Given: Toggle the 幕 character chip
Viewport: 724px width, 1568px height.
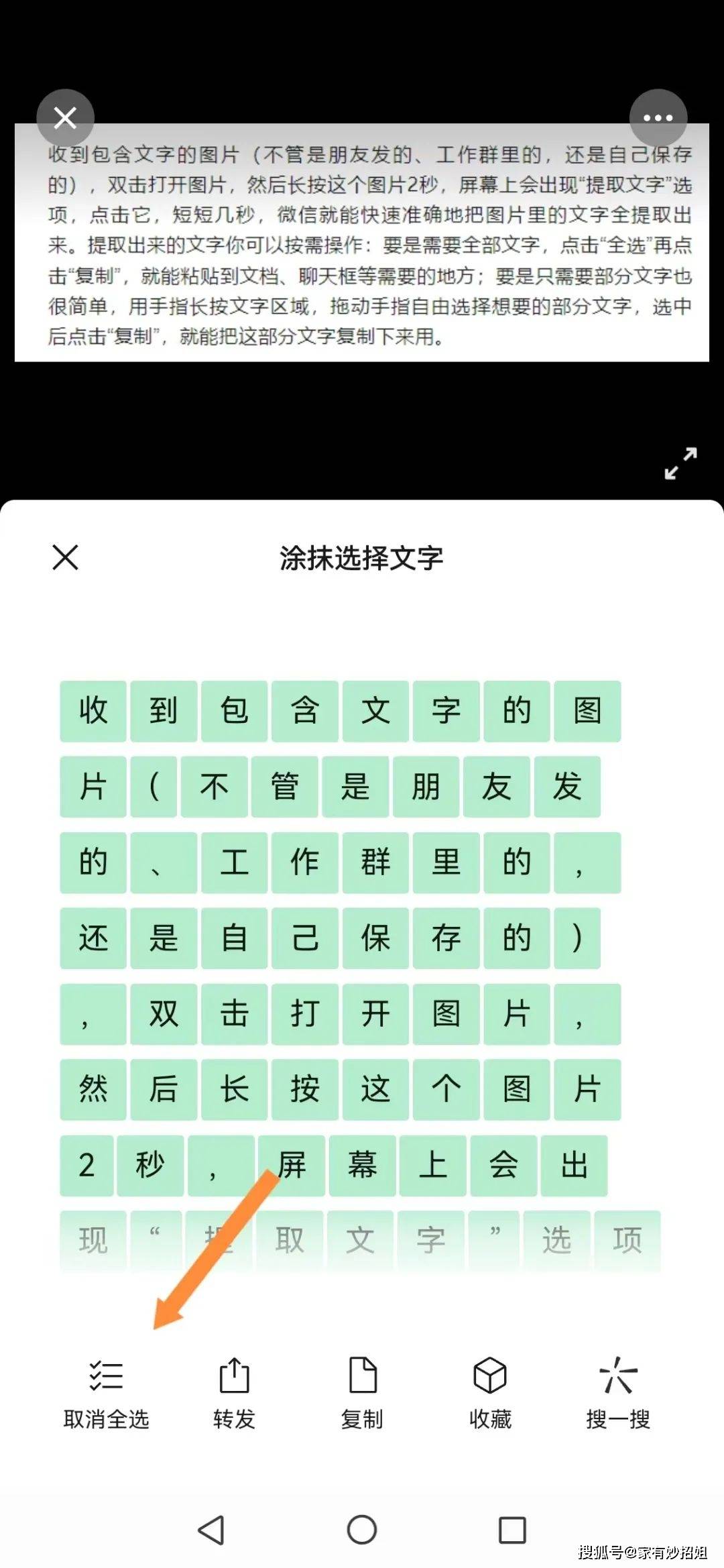Looking at the screenshot, I should click(x=362, y=1166).
